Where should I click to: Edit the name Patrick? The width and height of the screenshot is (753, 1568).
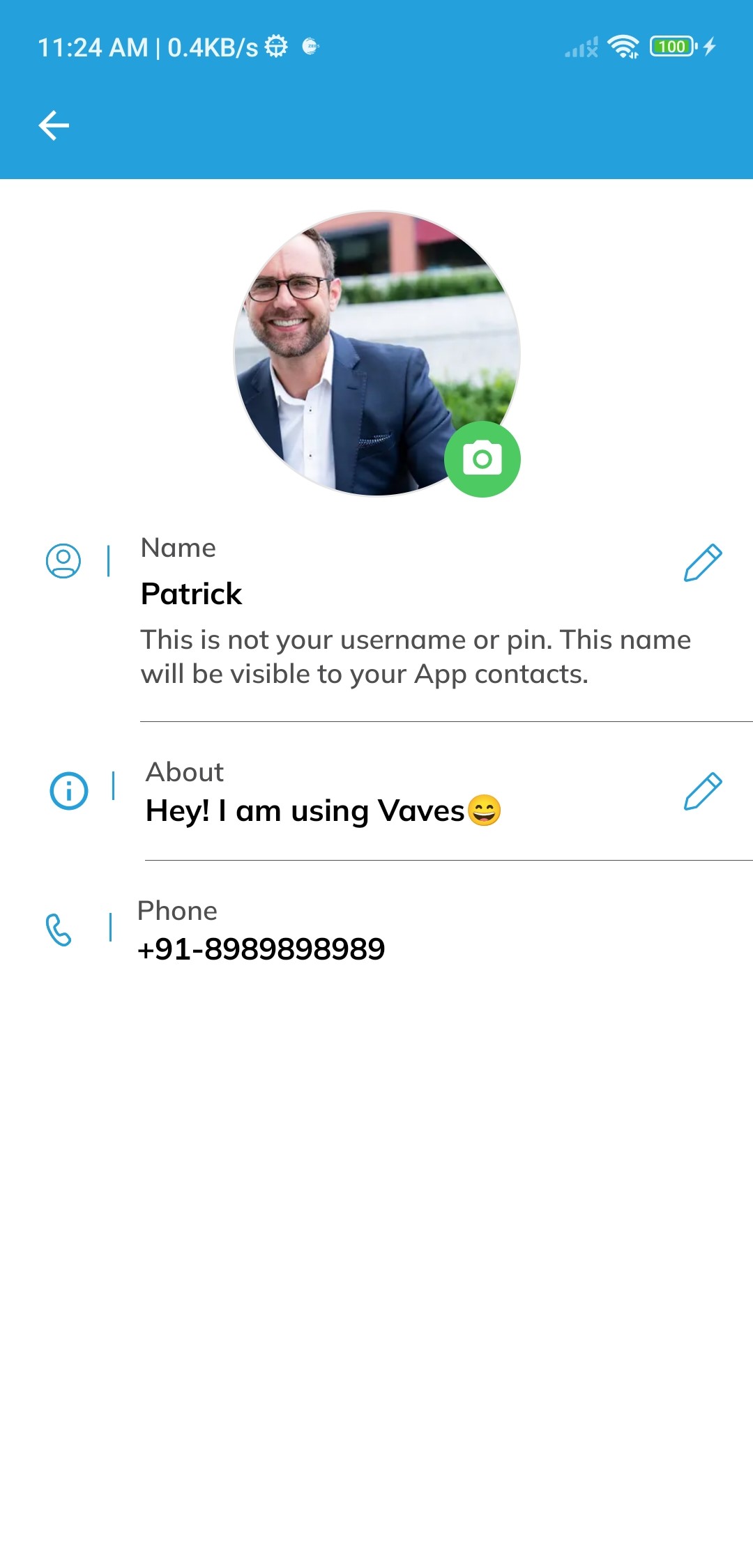702,562
